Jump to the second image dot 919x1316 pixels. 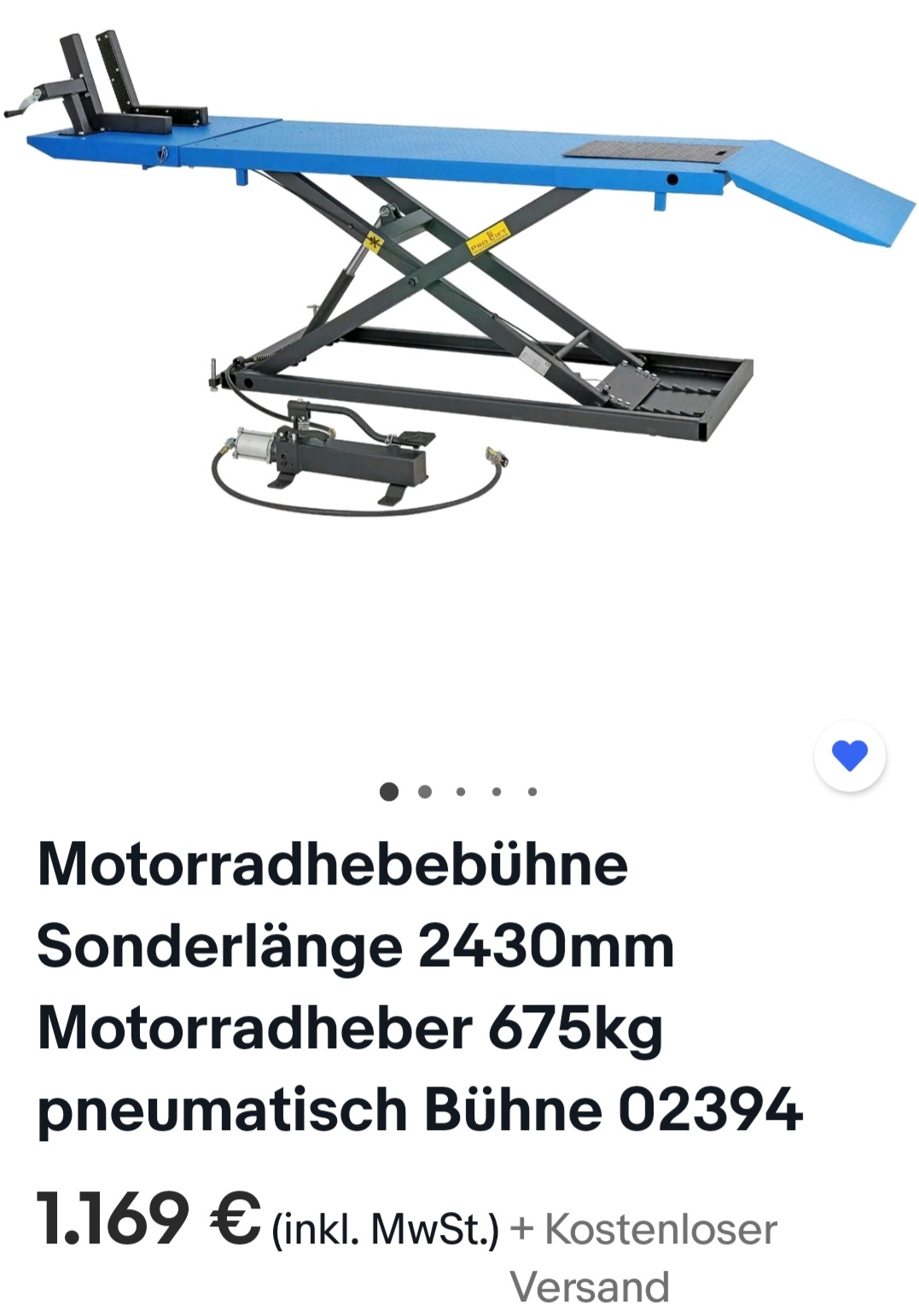(424, 791)
